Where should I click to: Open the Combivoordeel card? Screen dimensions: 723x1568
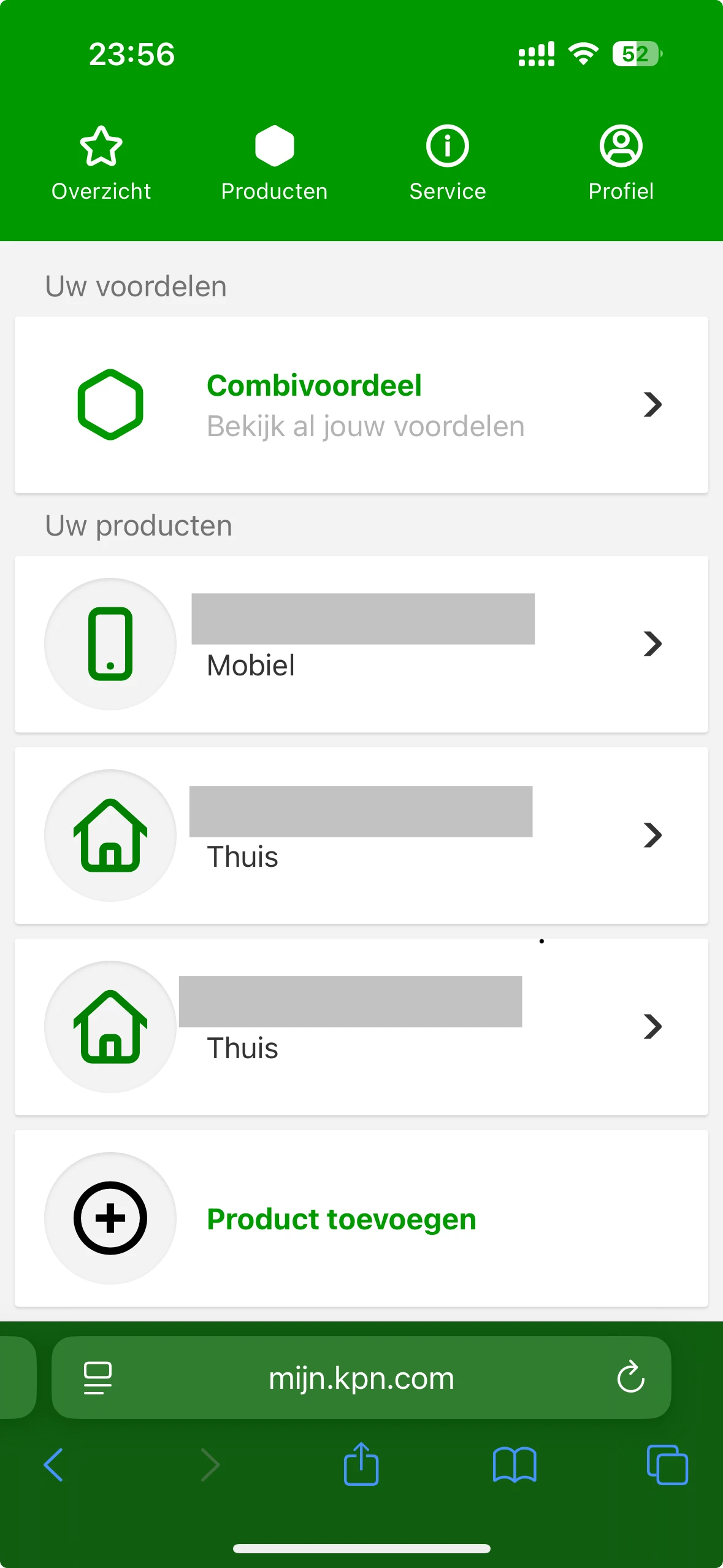361,405
